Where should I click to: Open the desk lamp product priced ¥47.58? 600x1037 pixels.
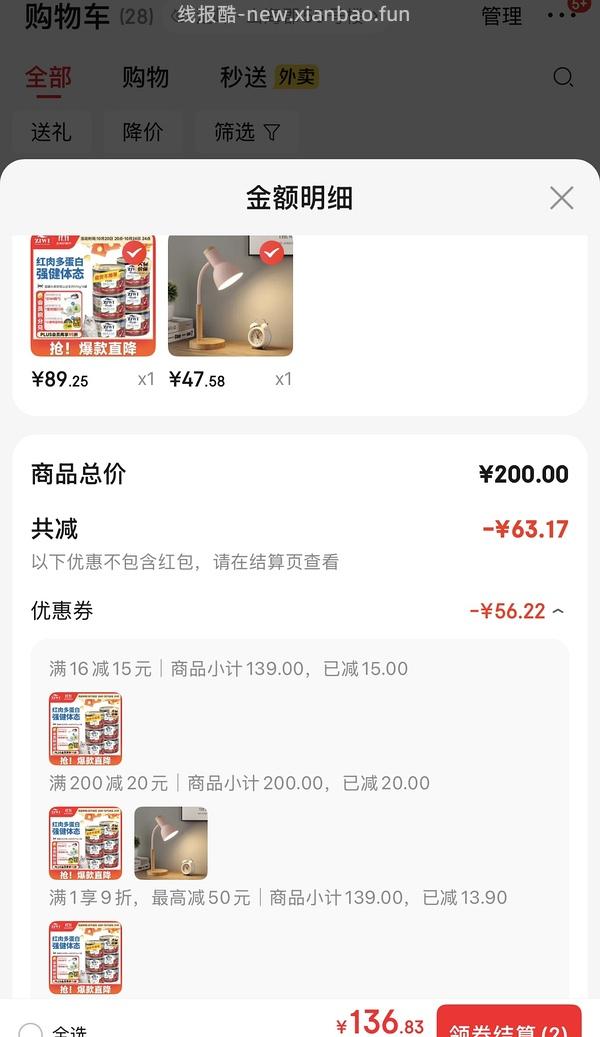(x=230, y=297)
